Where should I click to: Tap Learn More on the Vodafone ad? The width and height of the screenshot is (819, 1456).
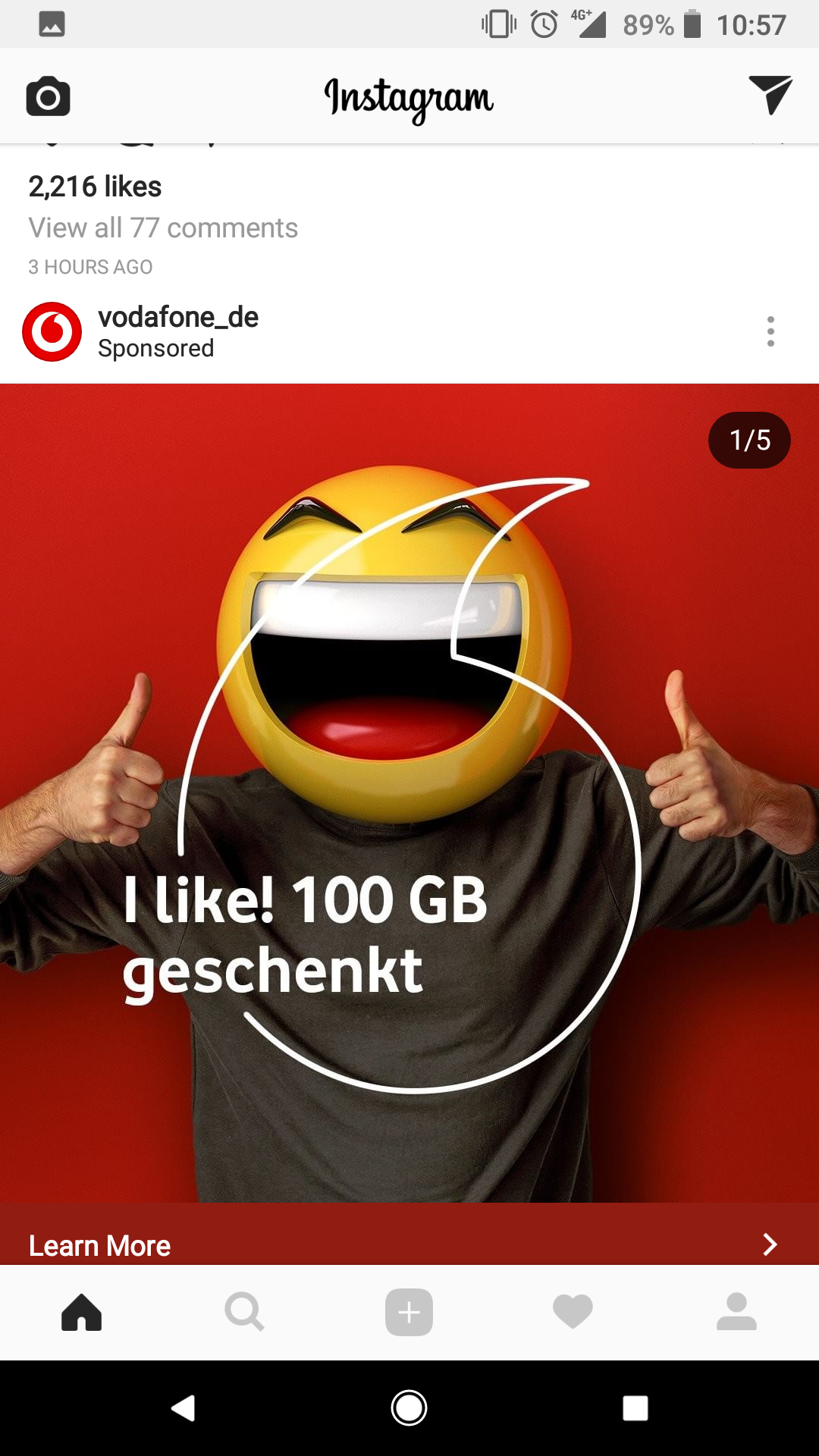(100, 1245)
